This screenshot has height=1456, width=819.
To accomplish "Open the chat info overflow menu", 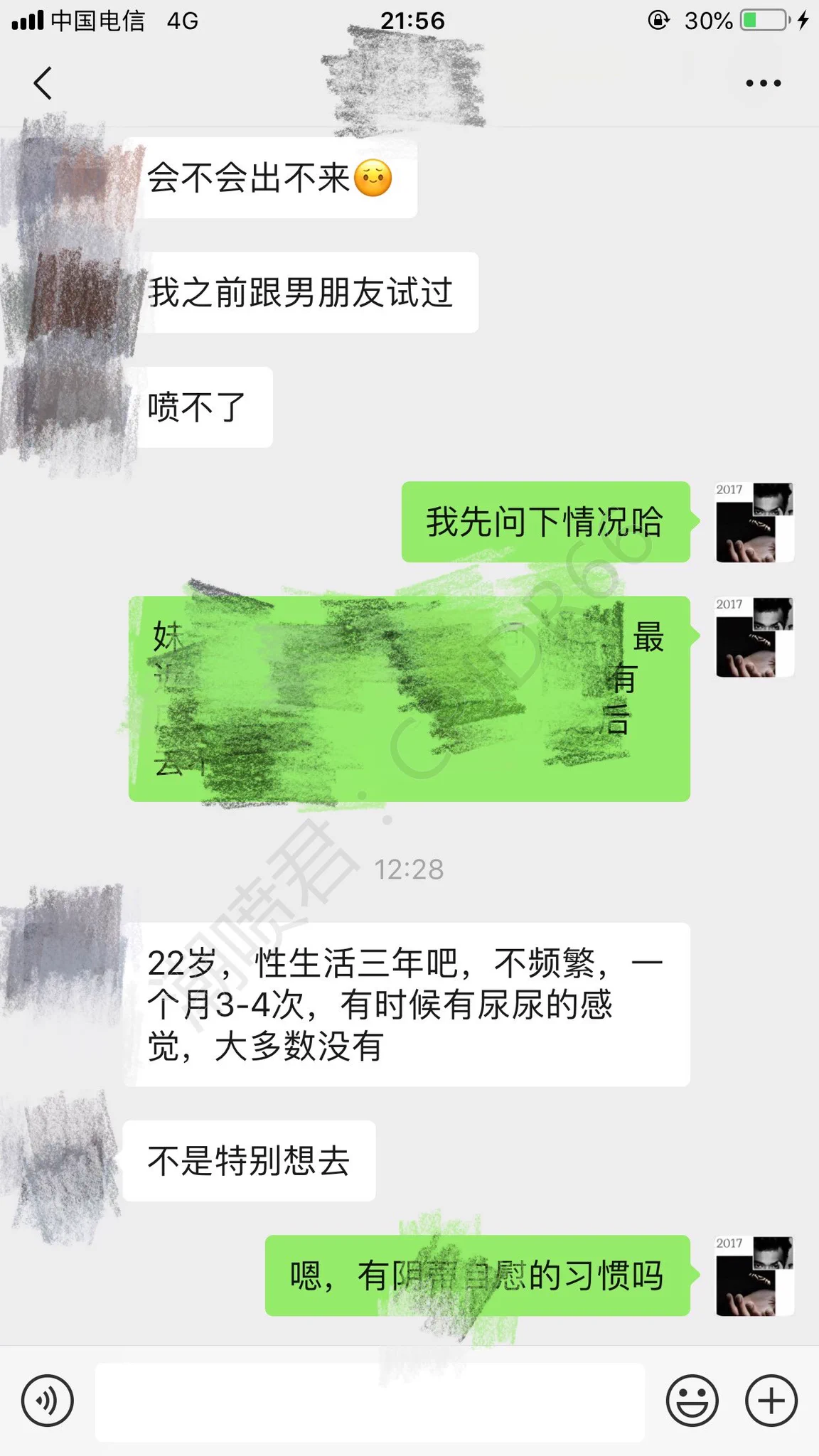I will click(x=763, y=83).
